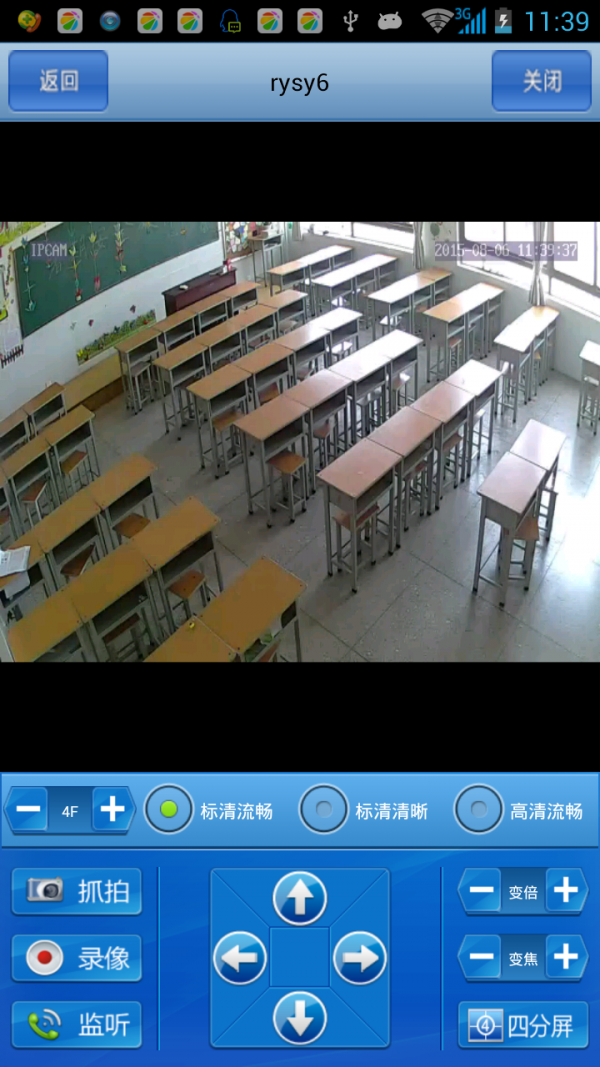
Task: Take a snapshot with 抓拍
Action: coord(77,891)
